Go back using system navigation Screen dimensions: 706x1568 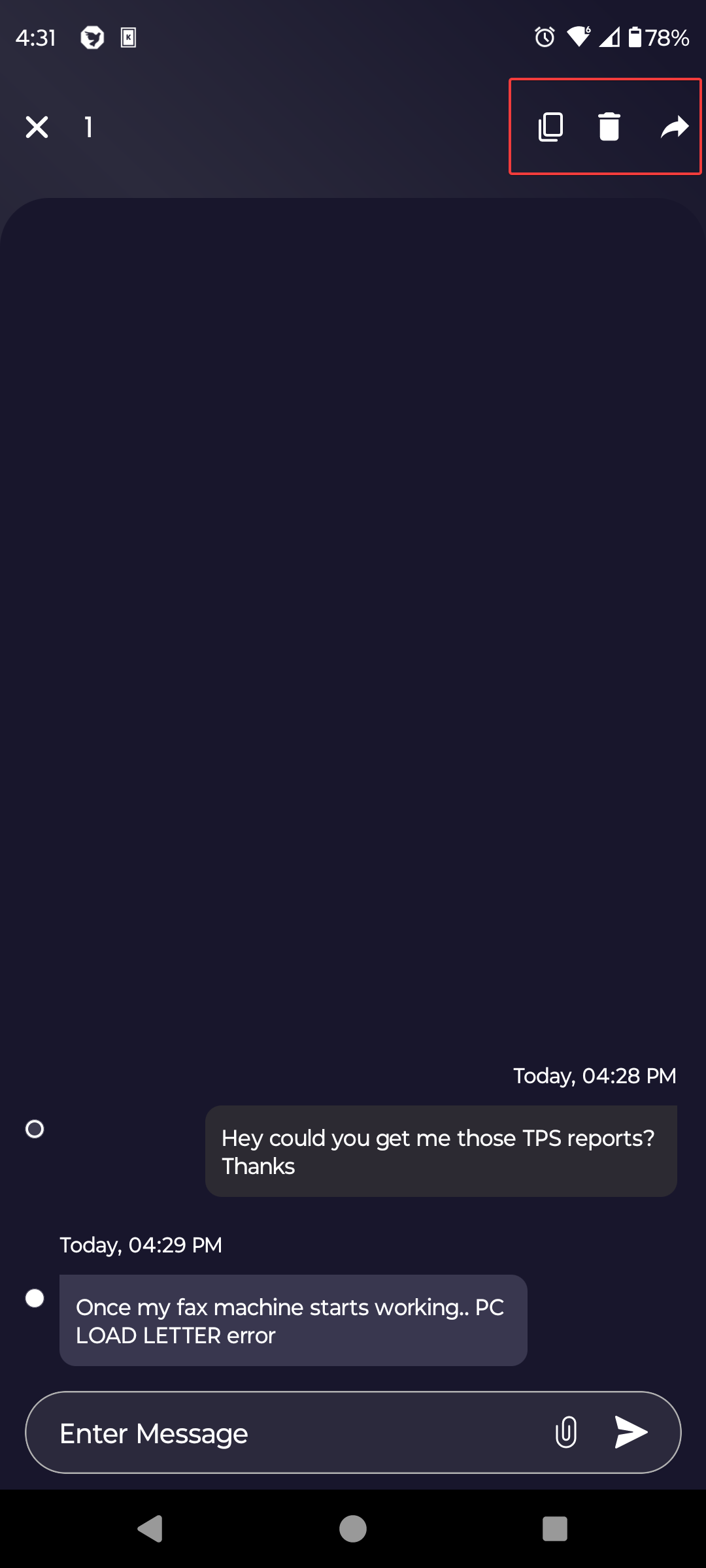tap(150, 1529)
